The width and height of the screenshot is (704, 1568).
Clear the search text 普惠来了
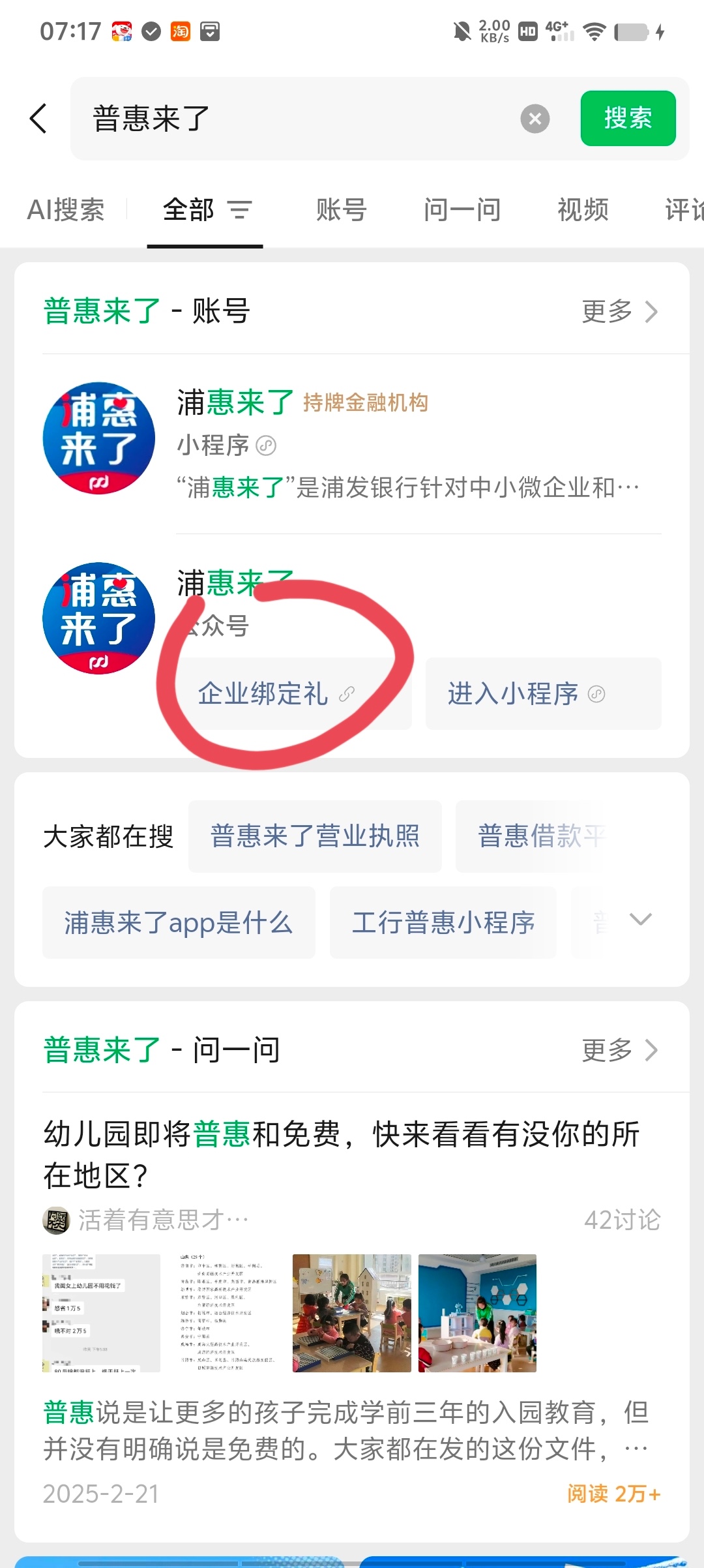pyautogui.click(x=535, y=119)
